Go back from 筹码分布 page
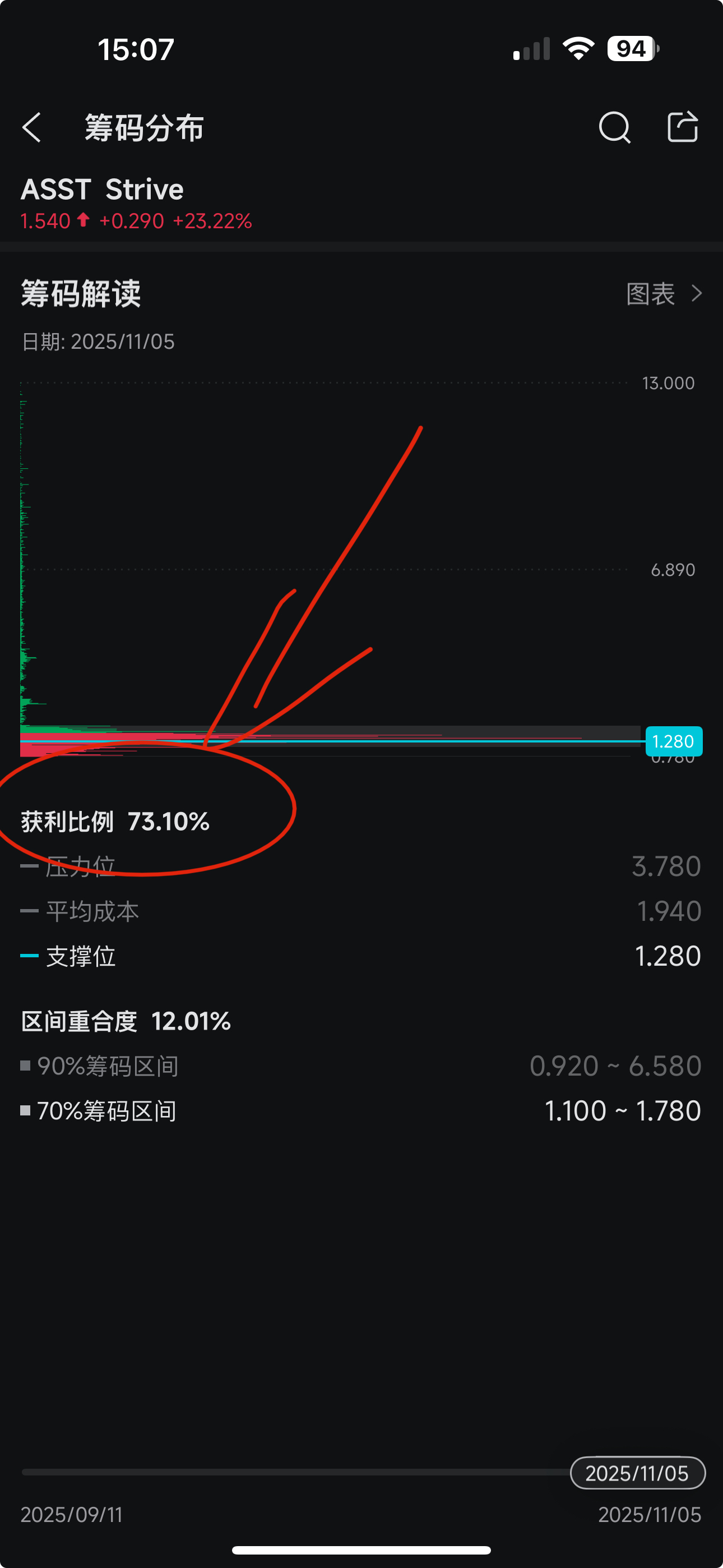 [x=31, y=128]
